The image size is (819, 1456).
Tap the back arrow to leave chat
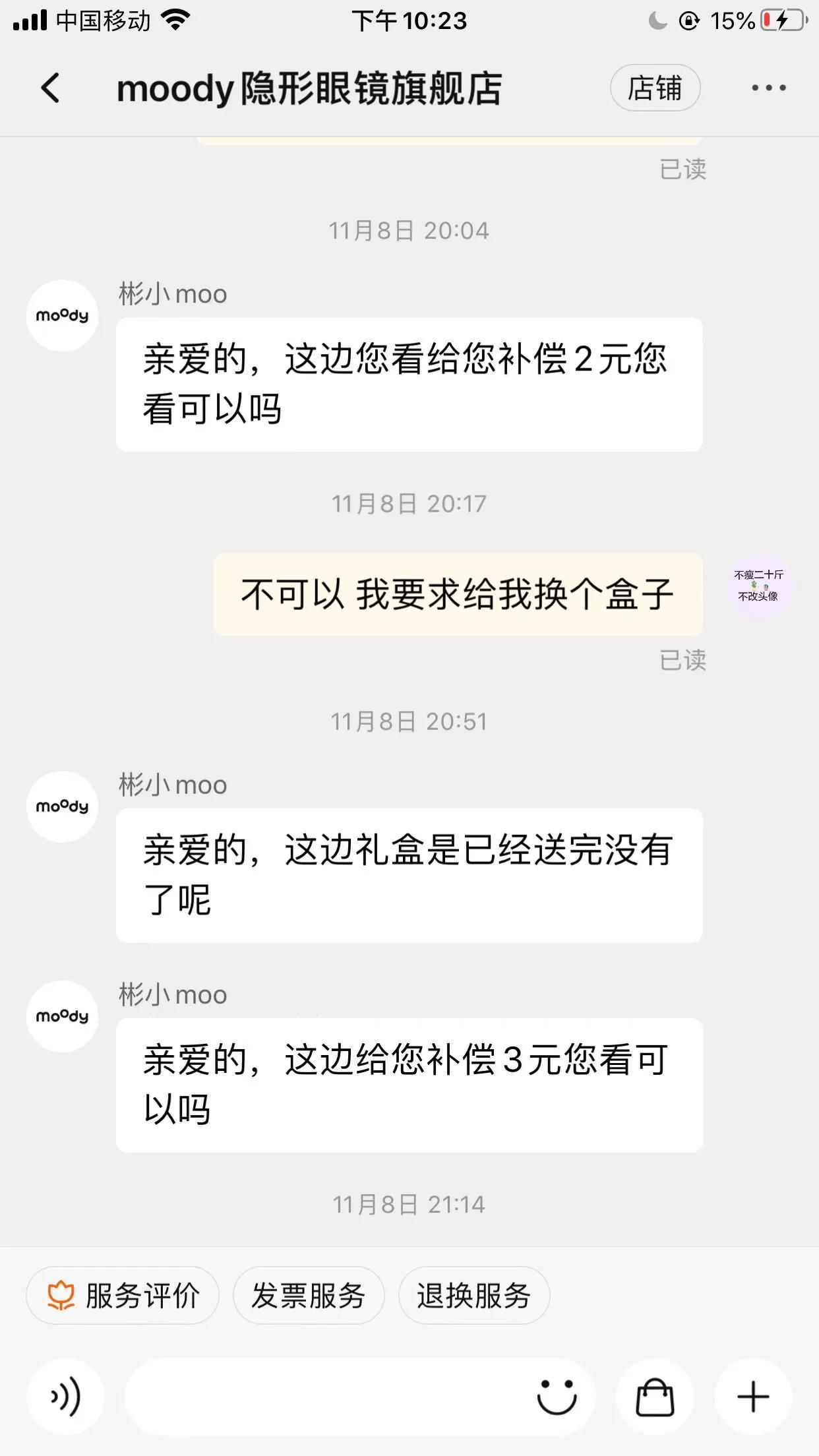tap(50, 88)
